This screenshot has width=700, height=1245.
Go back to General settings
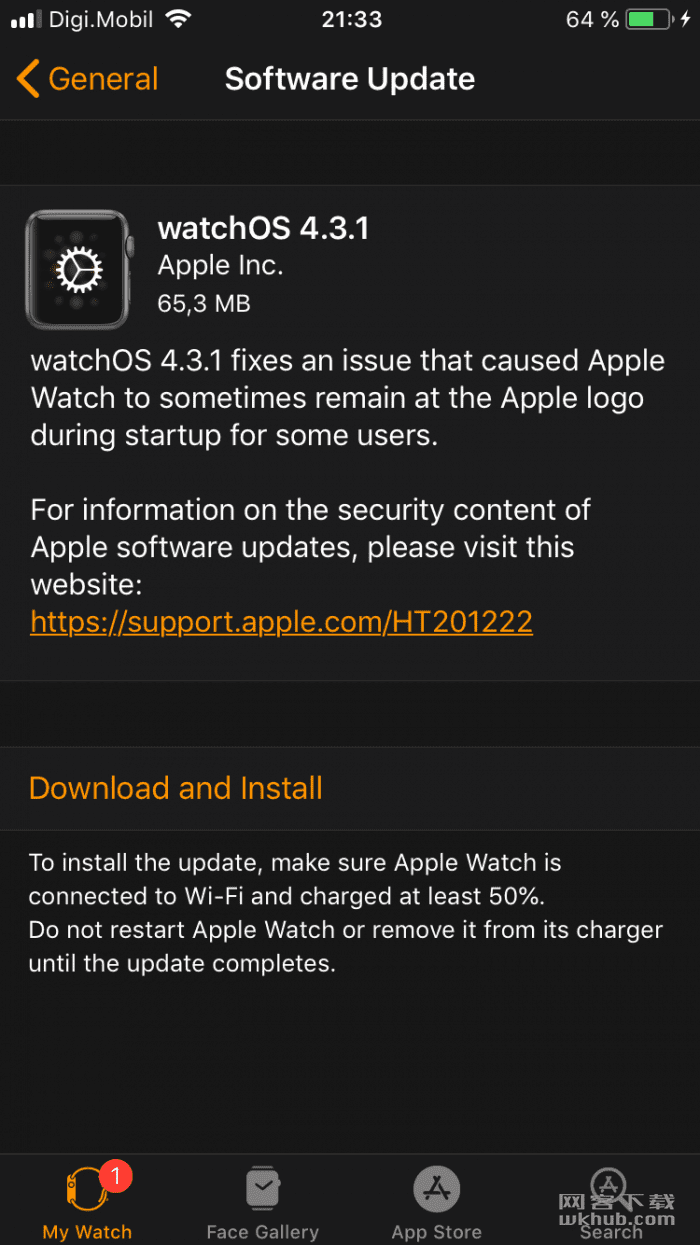[88, 79]
